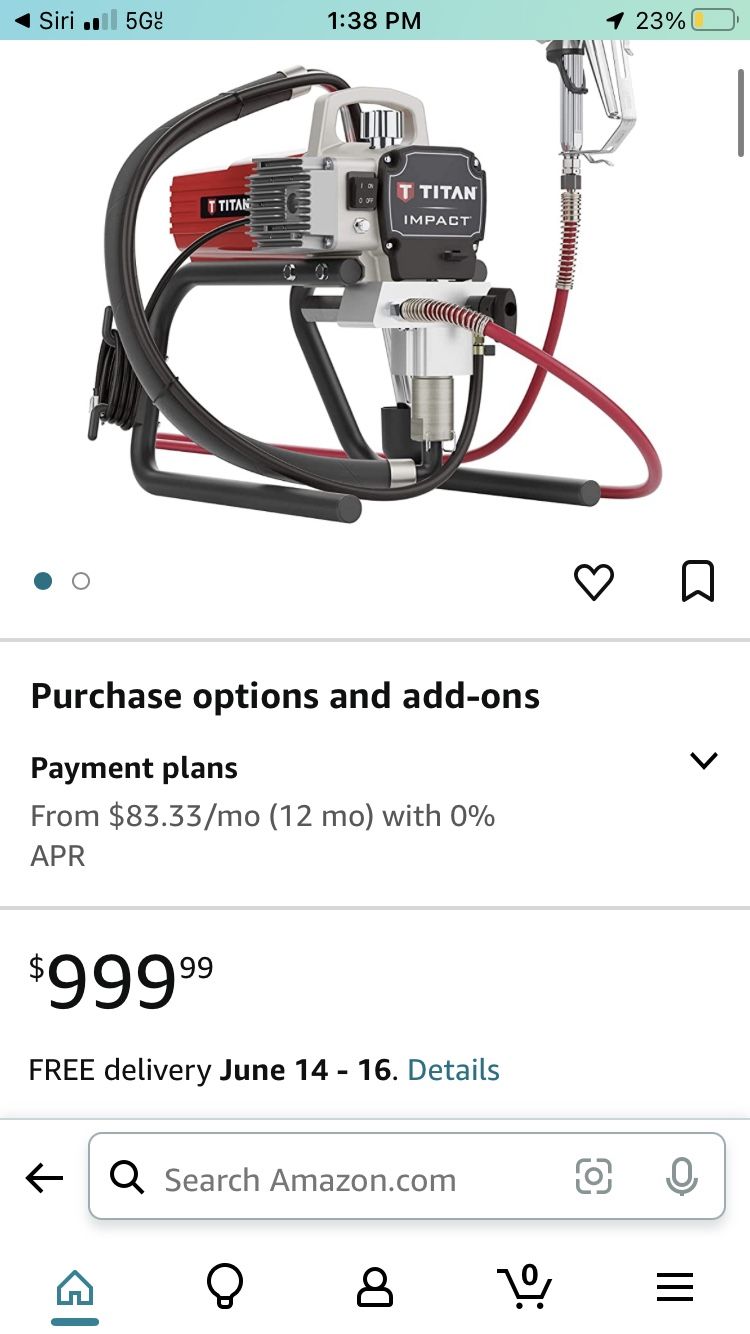Open the lightbulb Inspire tab
The width and height of the screenshot is (750, 1334).
point(225,1287)
